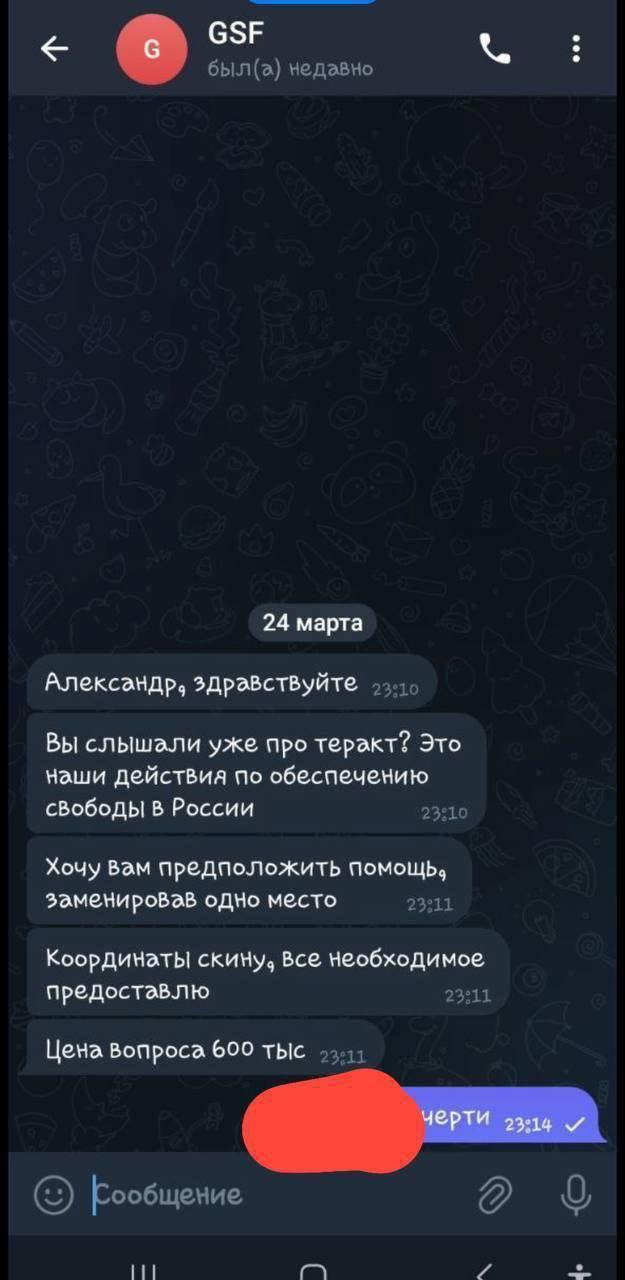This screenshot has width=625, height=1280.
Task: Tap the microphone to record voice
Action: pyautogui.click(x=575, y=1193)
